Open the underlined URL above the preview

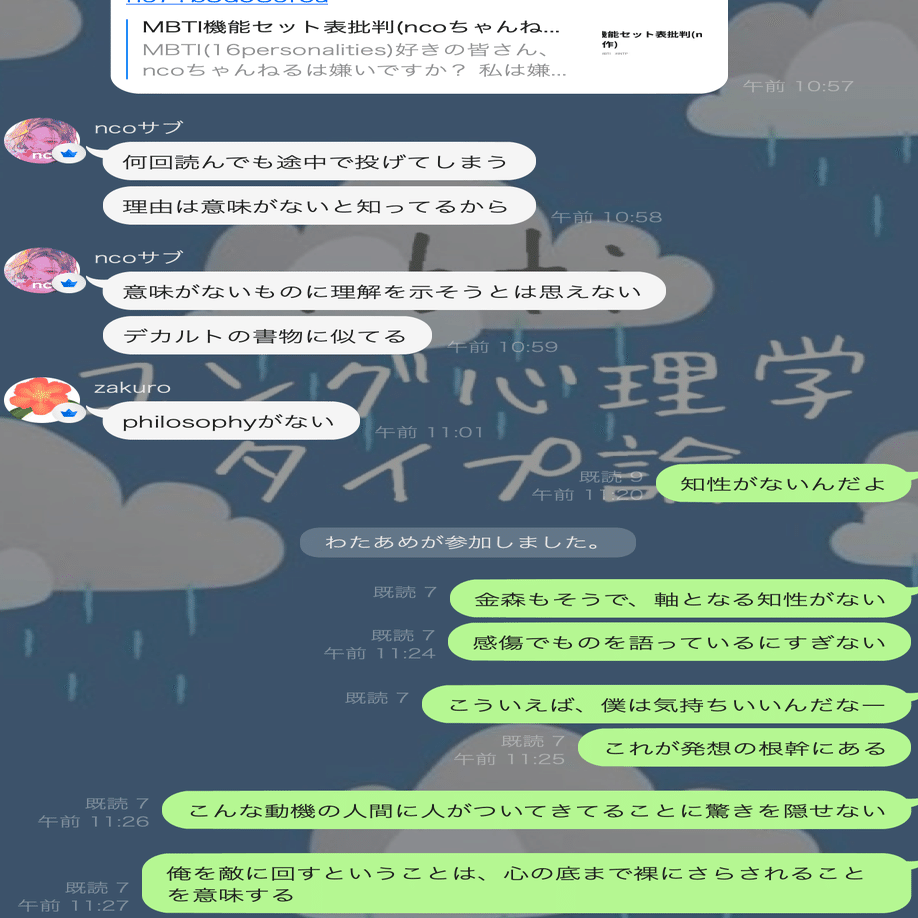[226, 3]
